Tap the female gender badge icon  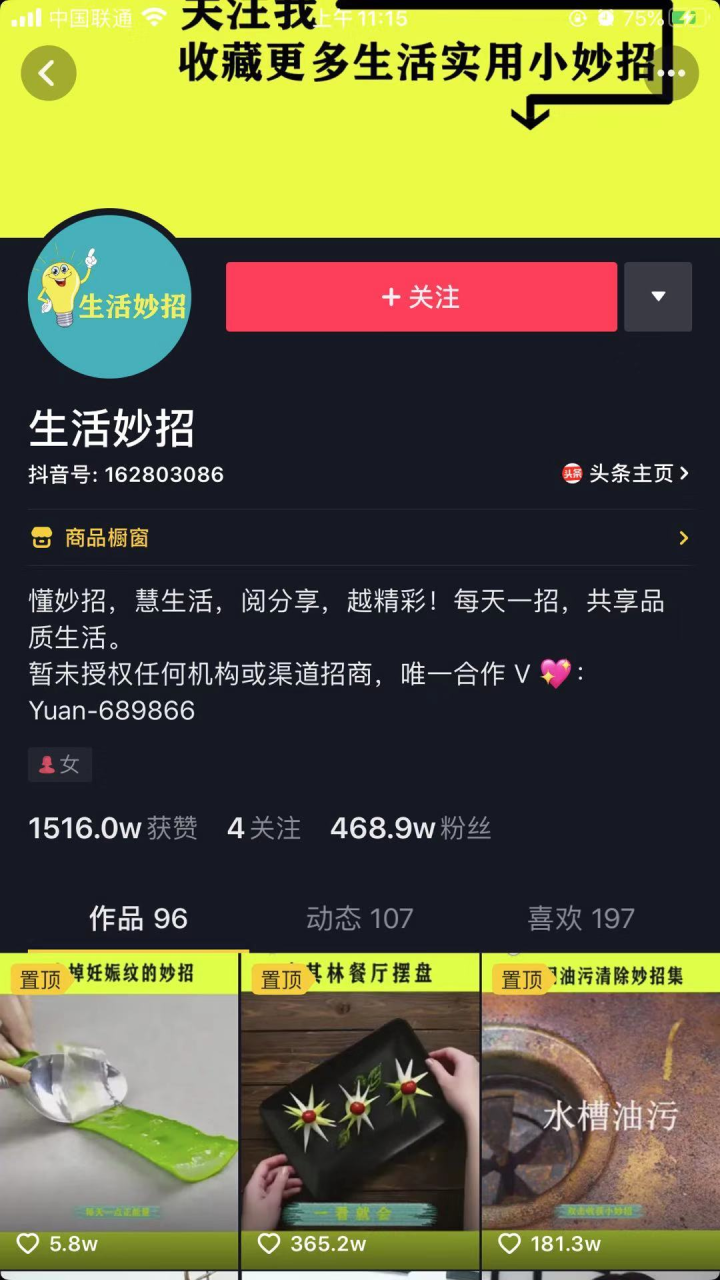tap(46, 764)
